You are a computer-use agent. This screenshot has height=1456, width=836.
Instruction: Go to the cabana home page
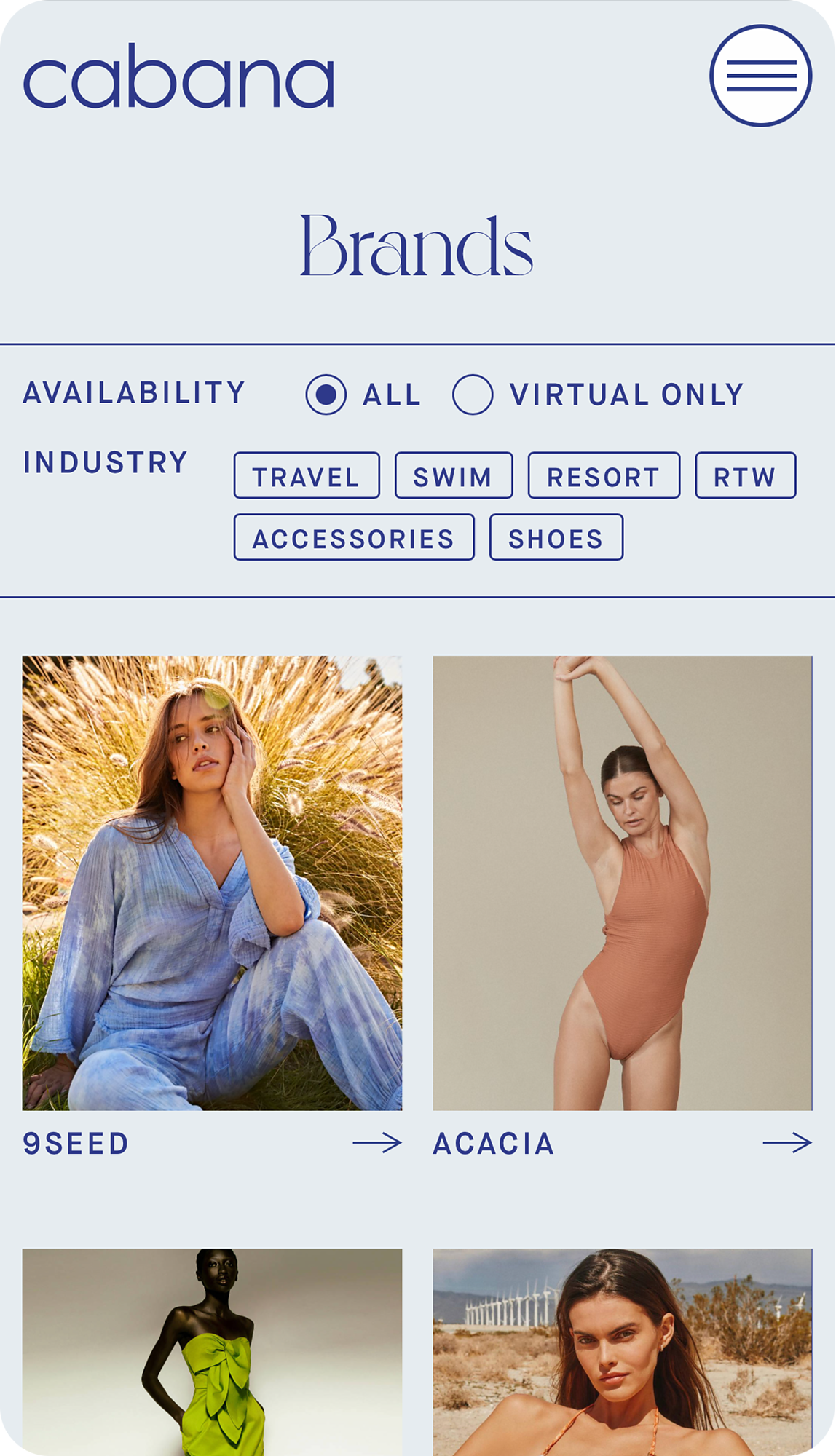pos(178,77)
